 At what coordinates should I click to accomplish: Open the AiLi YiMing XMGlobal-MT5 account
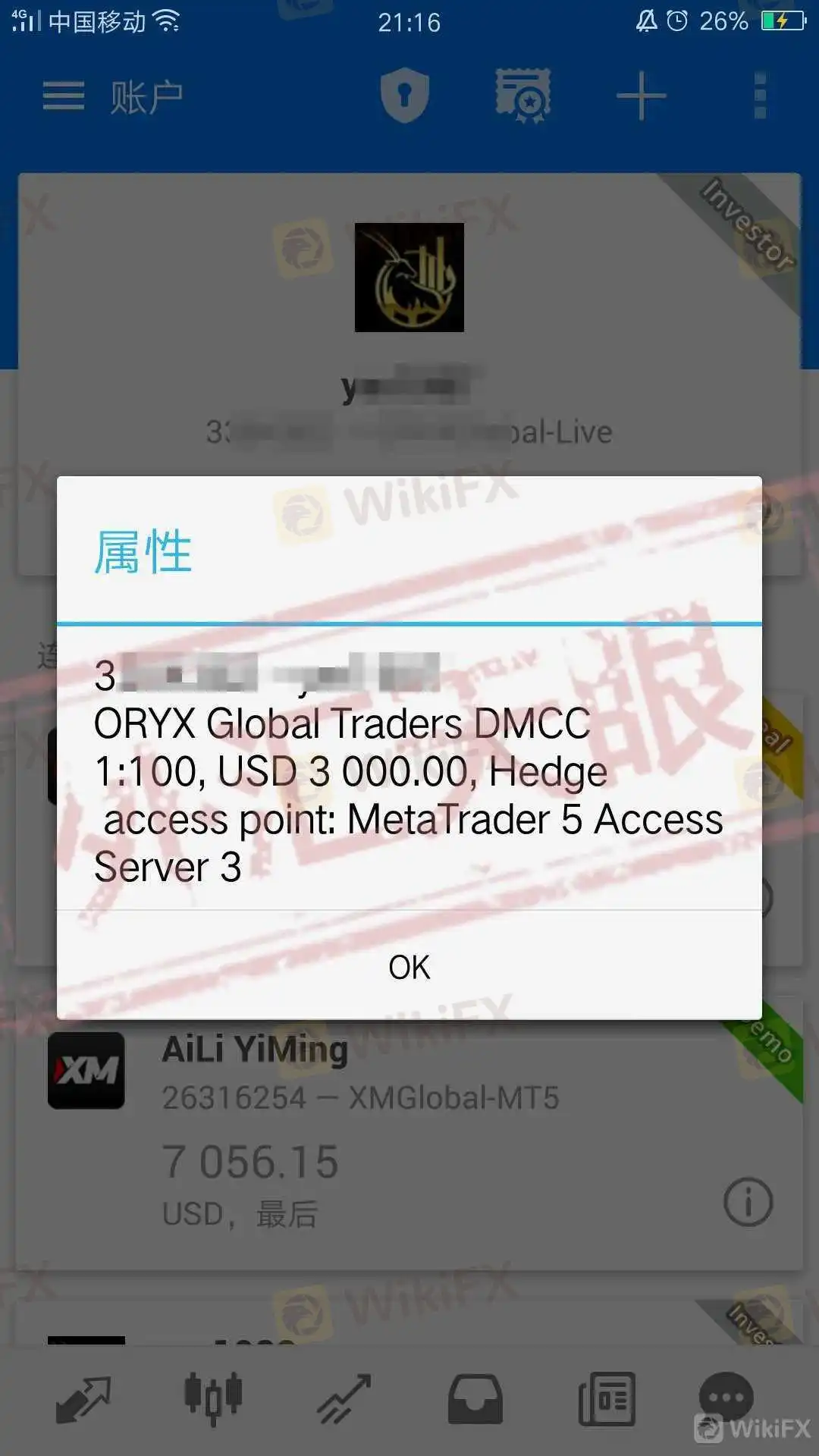(x=360, y=1096)
